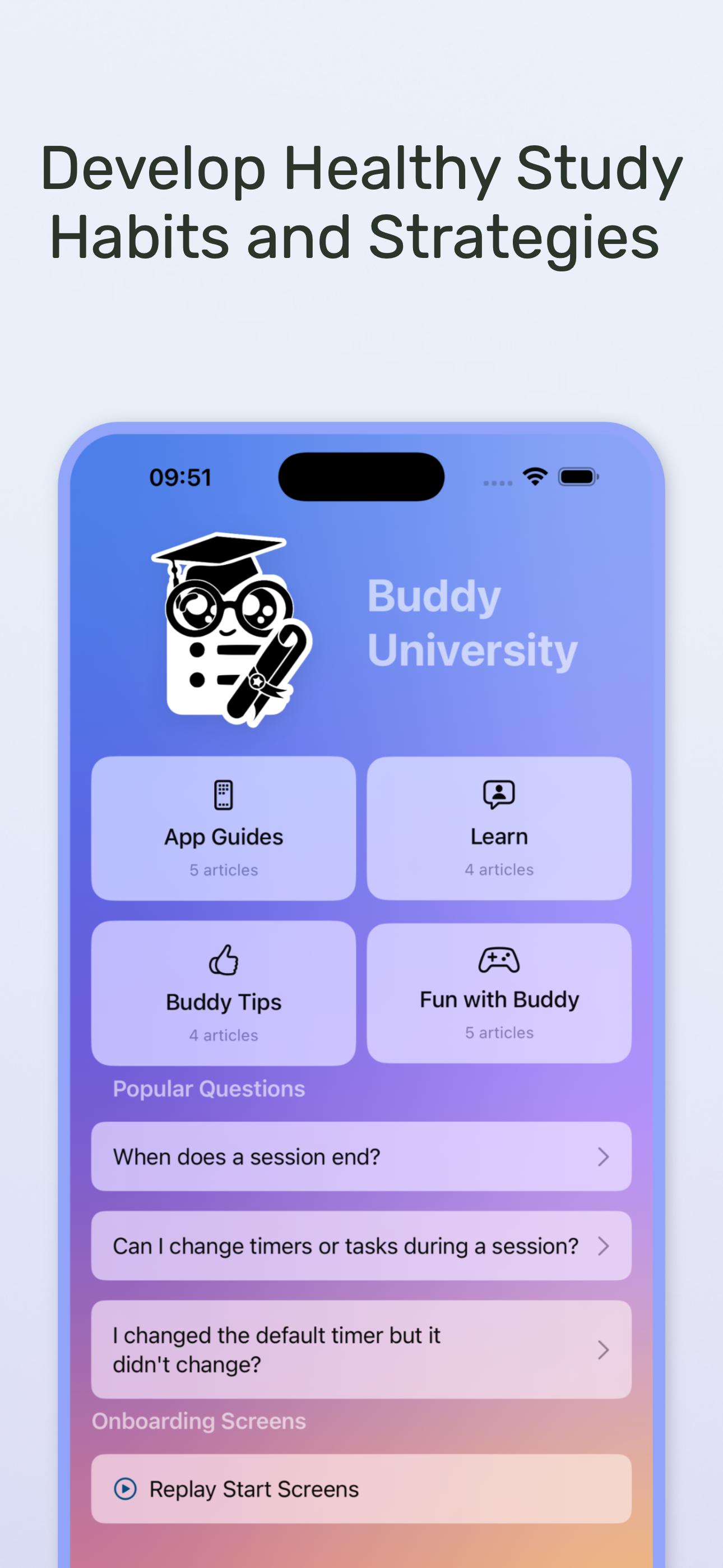Expand the session end question chevron
The height and width of the screenshot is (1568, 723).
tap(603, 1156)
